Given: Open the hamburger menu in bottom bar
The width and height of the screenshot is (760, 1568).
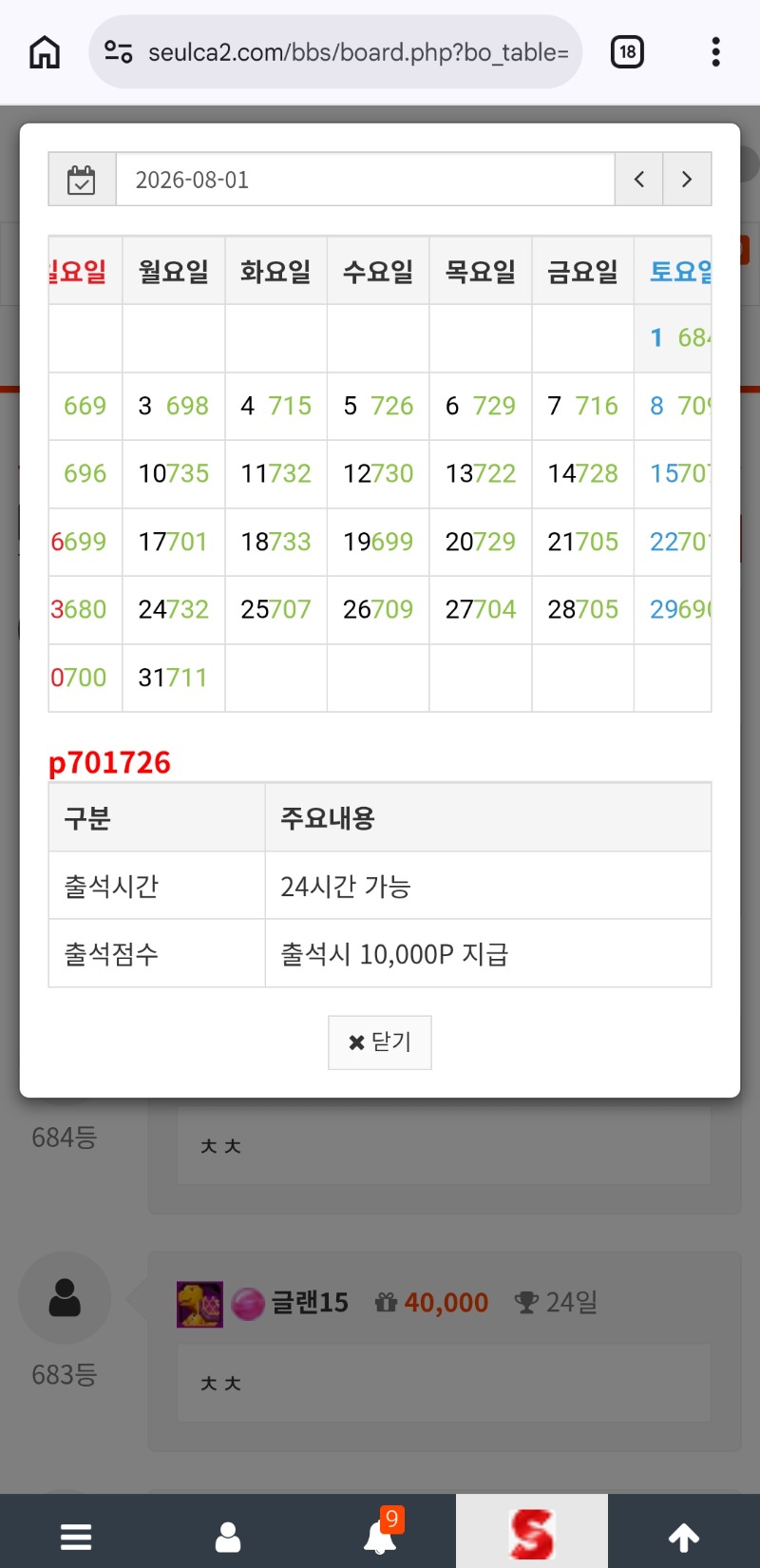Looking at the screenshot, I should [x=76, y=1536].
